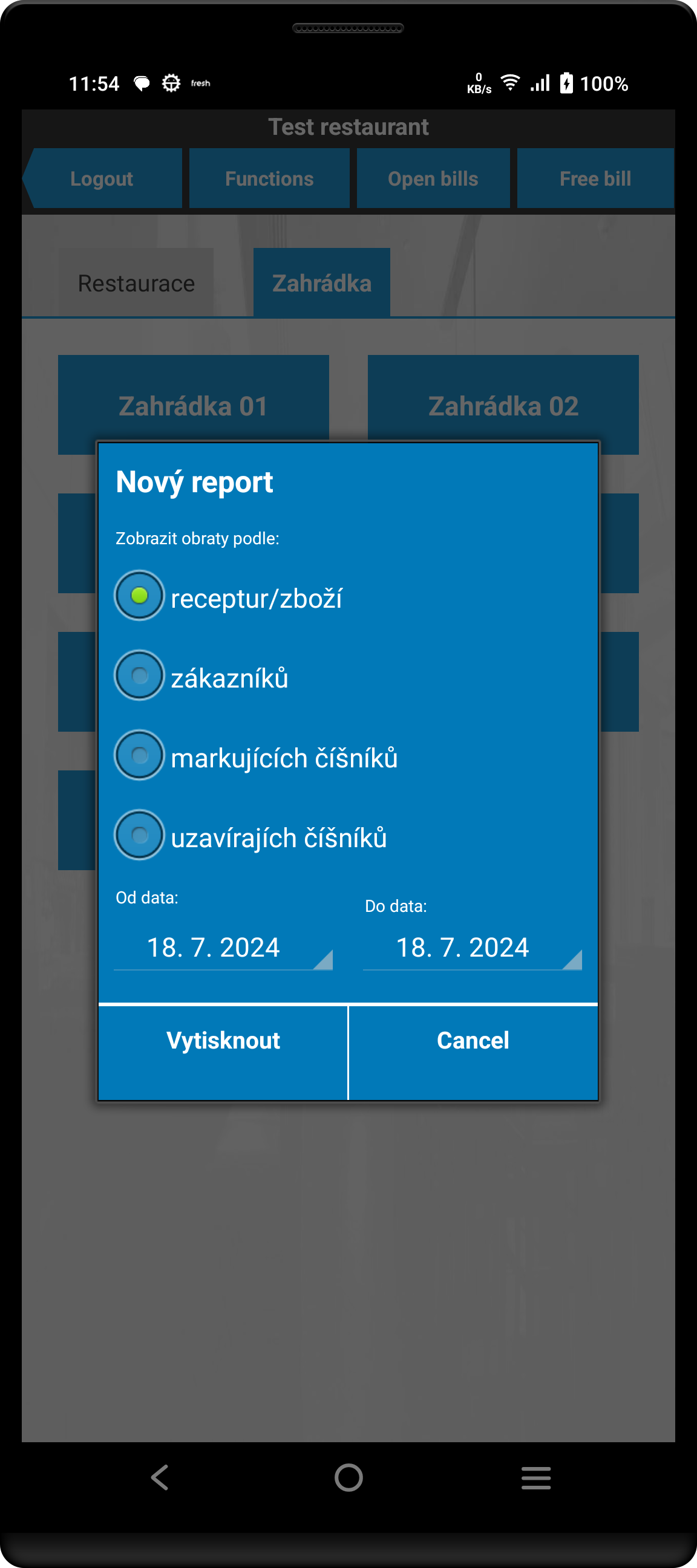Open the Do data date picker
The height and width of the screenshot is (1568, 697).
coord(472,948)
